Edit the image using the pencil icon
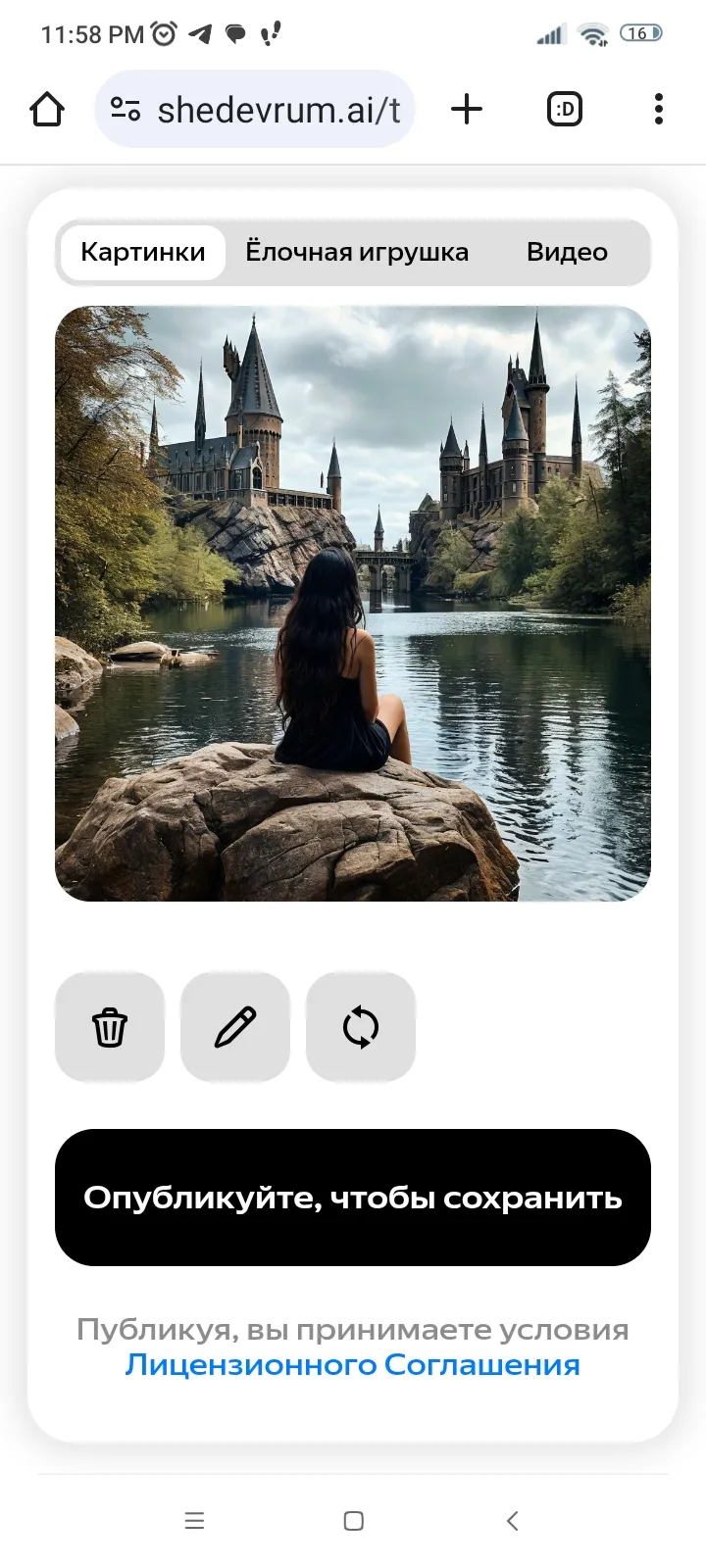 point(235,1027)
